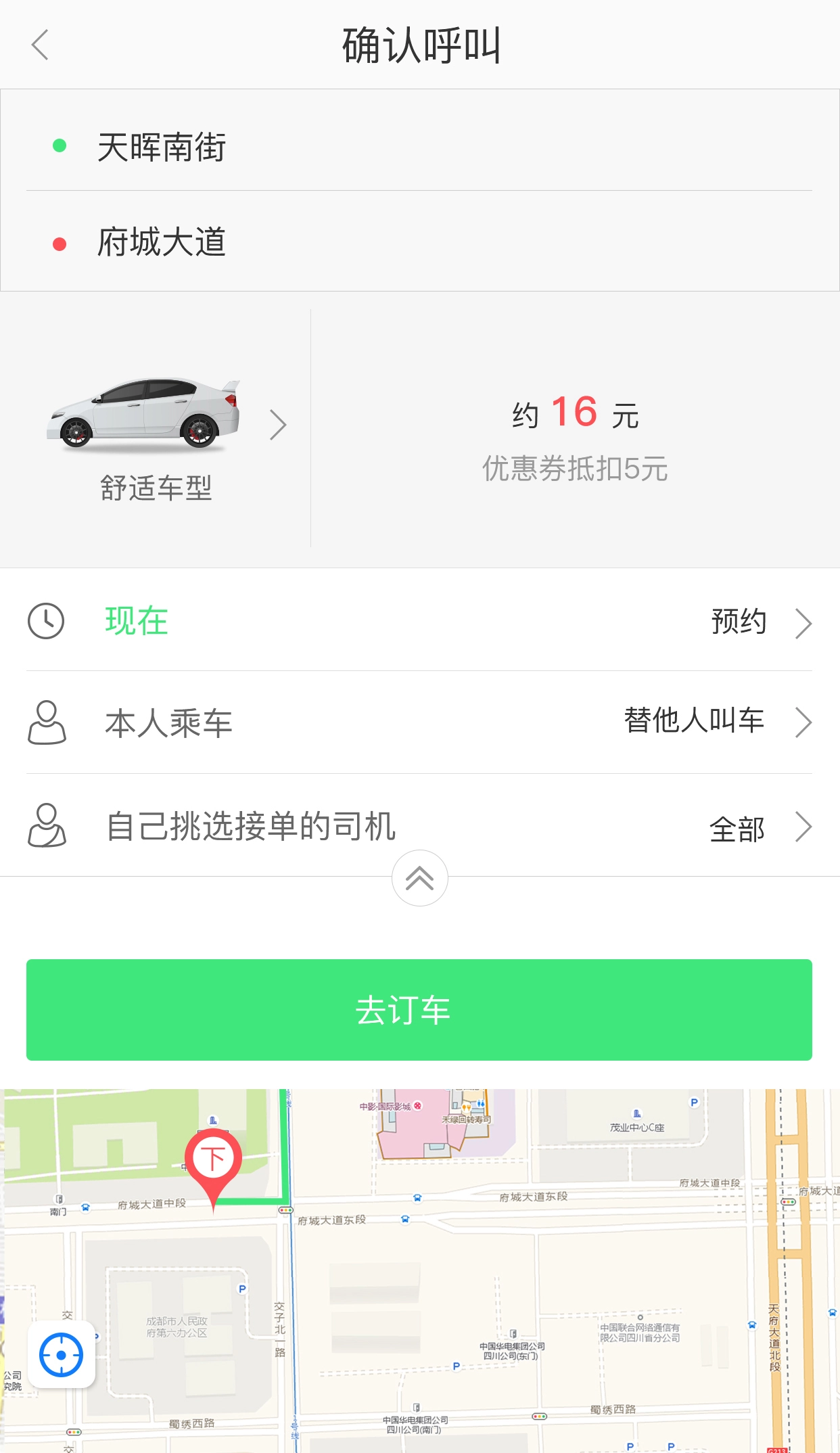Switch to 替他人叫车 option
The image size is (840, 1453).
[693, 722]
